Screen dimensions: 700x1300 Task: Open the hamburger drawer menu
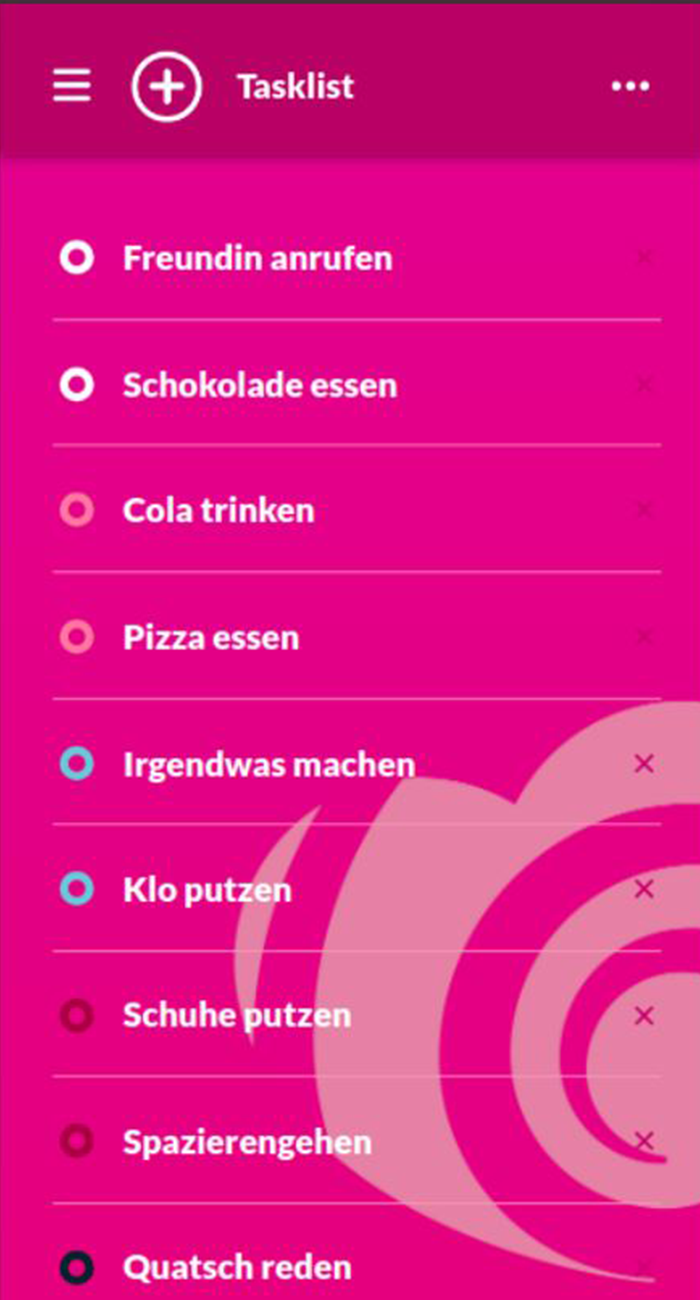[x=72, y=86]
